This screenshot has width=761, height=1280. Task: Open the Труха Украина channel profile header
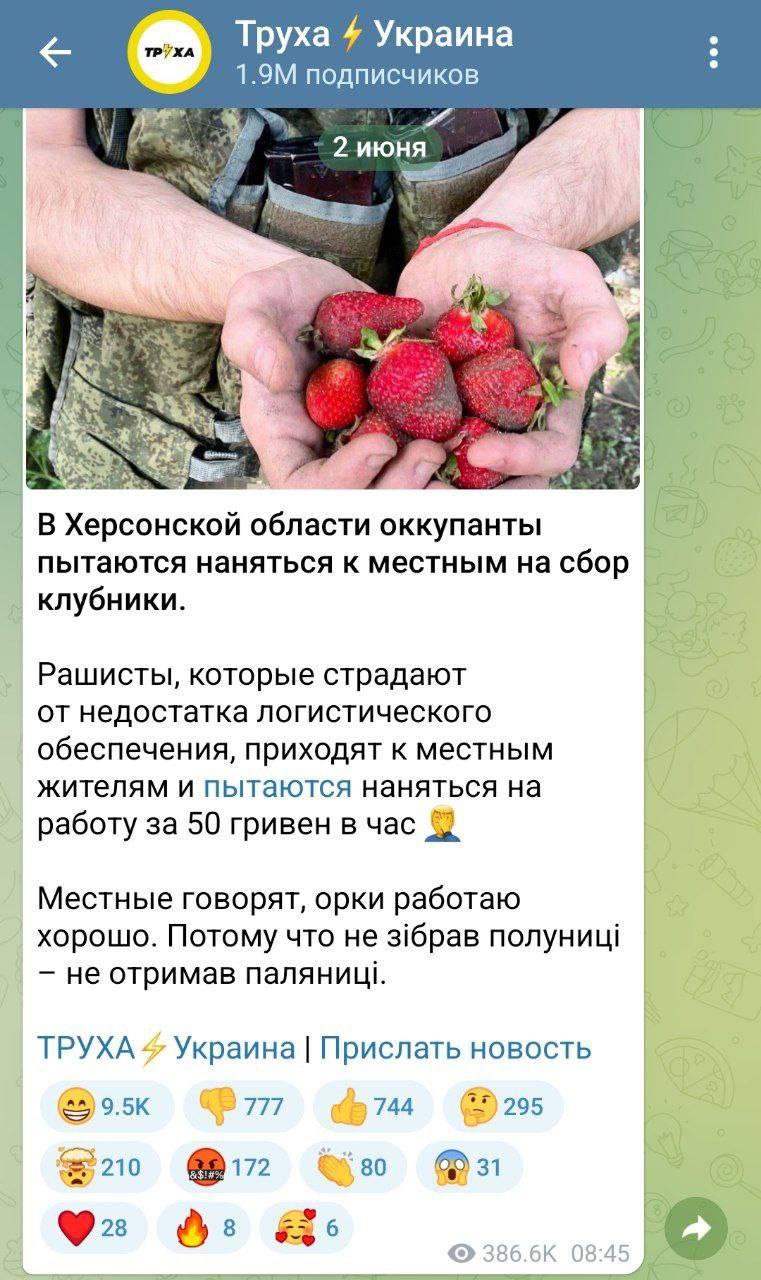coord(372,53)
